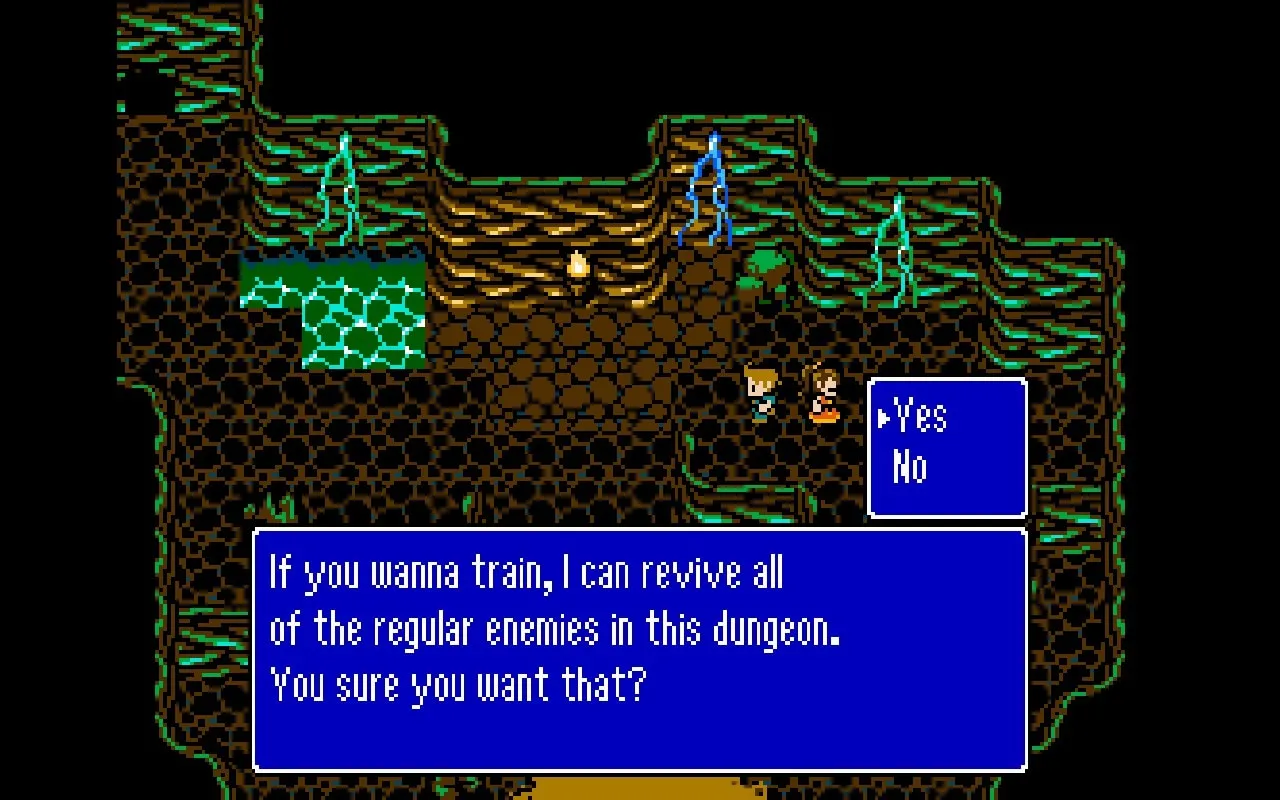The width and height of the screenshot is (1280, 800).
Task: Choose No to decline reviving enemies
Action: click(910, 467)
